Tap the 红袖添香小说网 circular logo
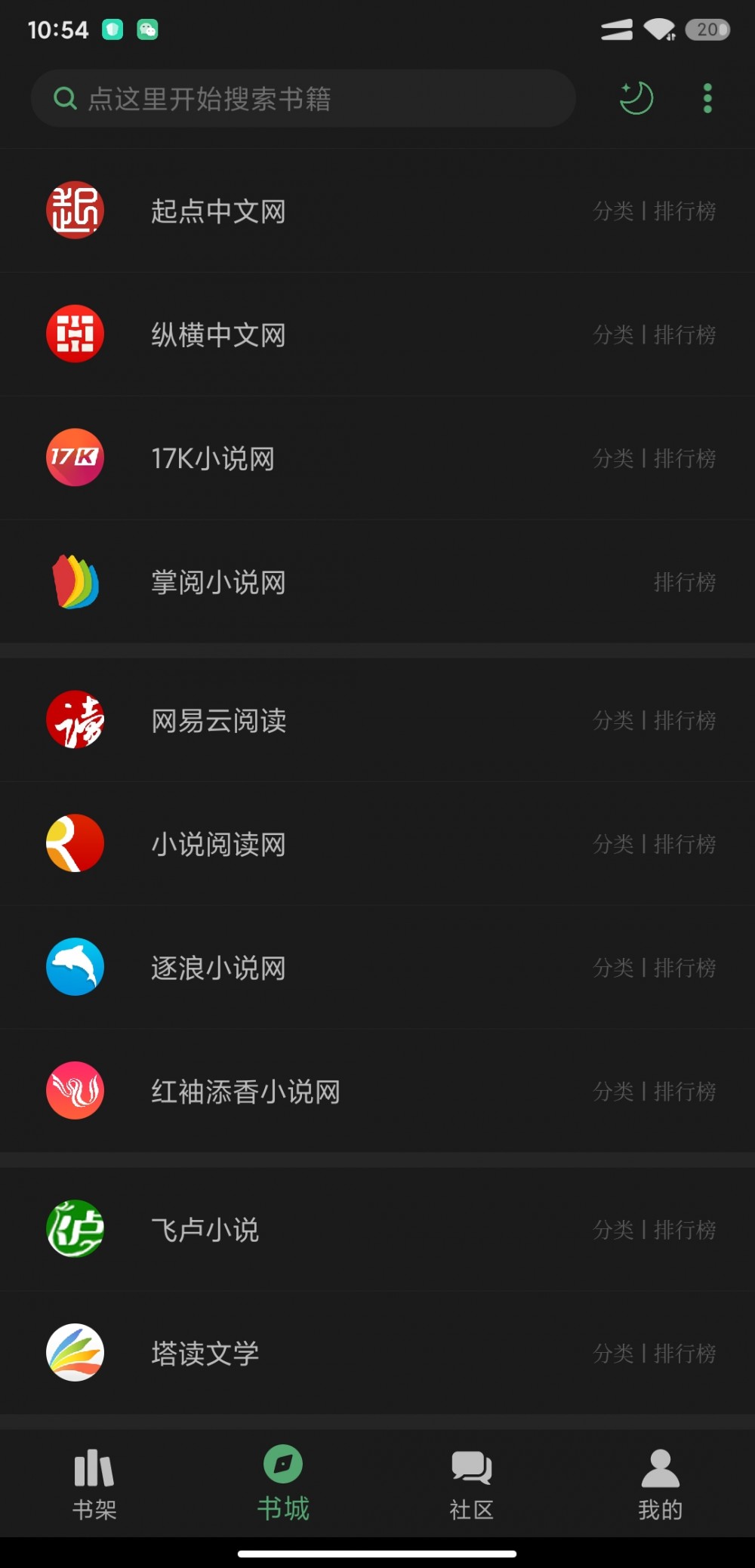The height and width of the screenshot is (1568, 755). (x=75, y=1091)
